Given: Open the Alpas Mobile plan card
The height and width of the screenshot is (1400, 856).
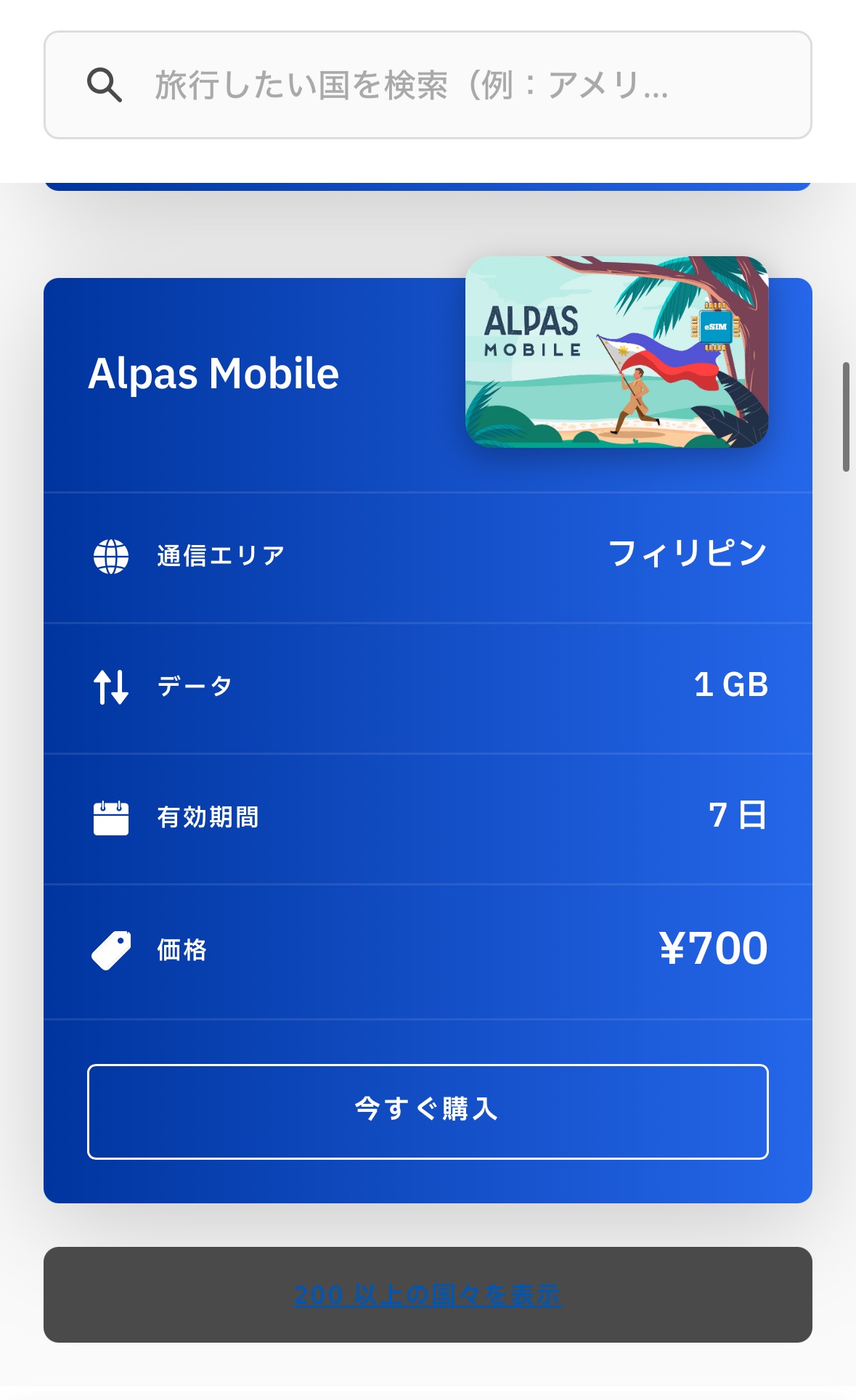Looking at the screenshot, I should pyautogui.click(x=428, y=740).
